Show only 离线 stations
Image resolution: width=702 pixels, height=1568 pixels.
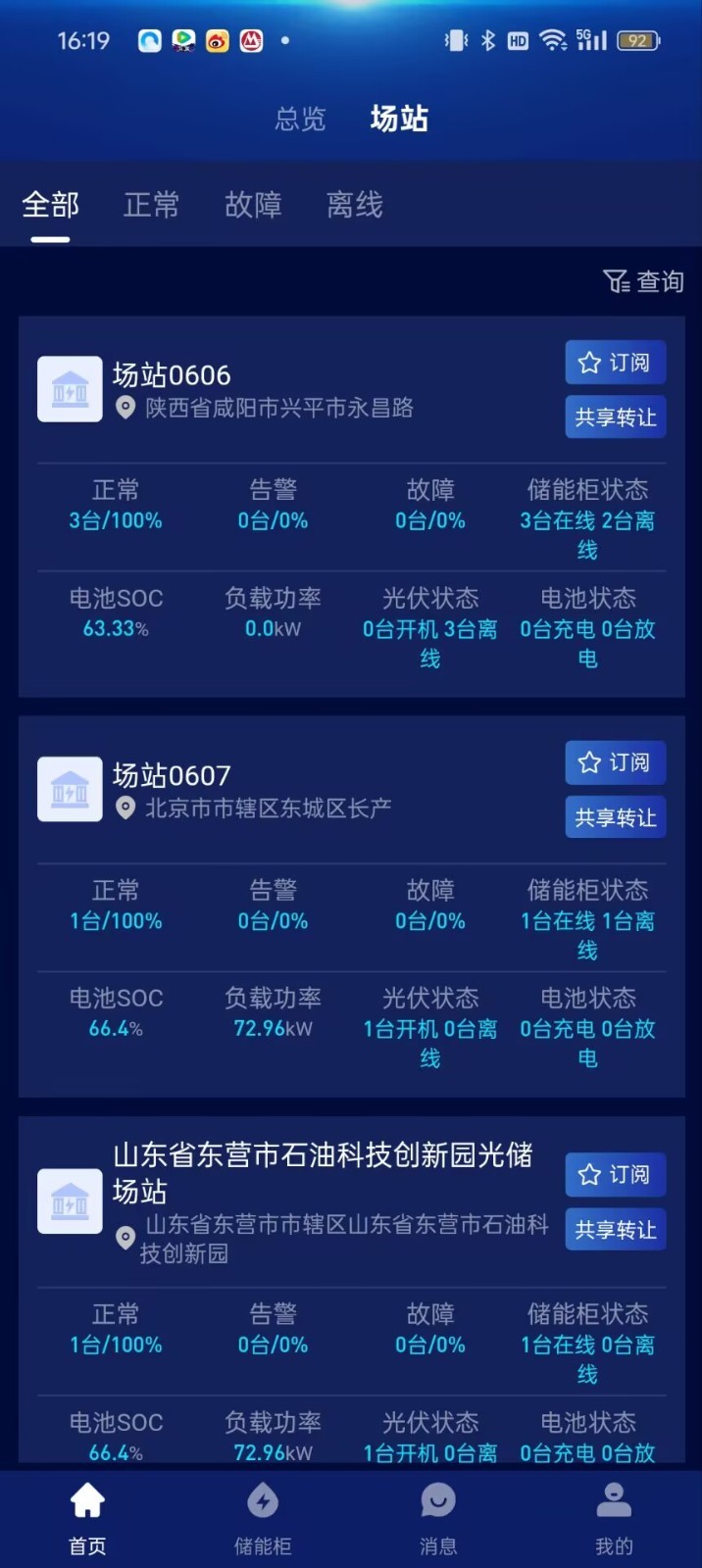[x=354, y=205]
